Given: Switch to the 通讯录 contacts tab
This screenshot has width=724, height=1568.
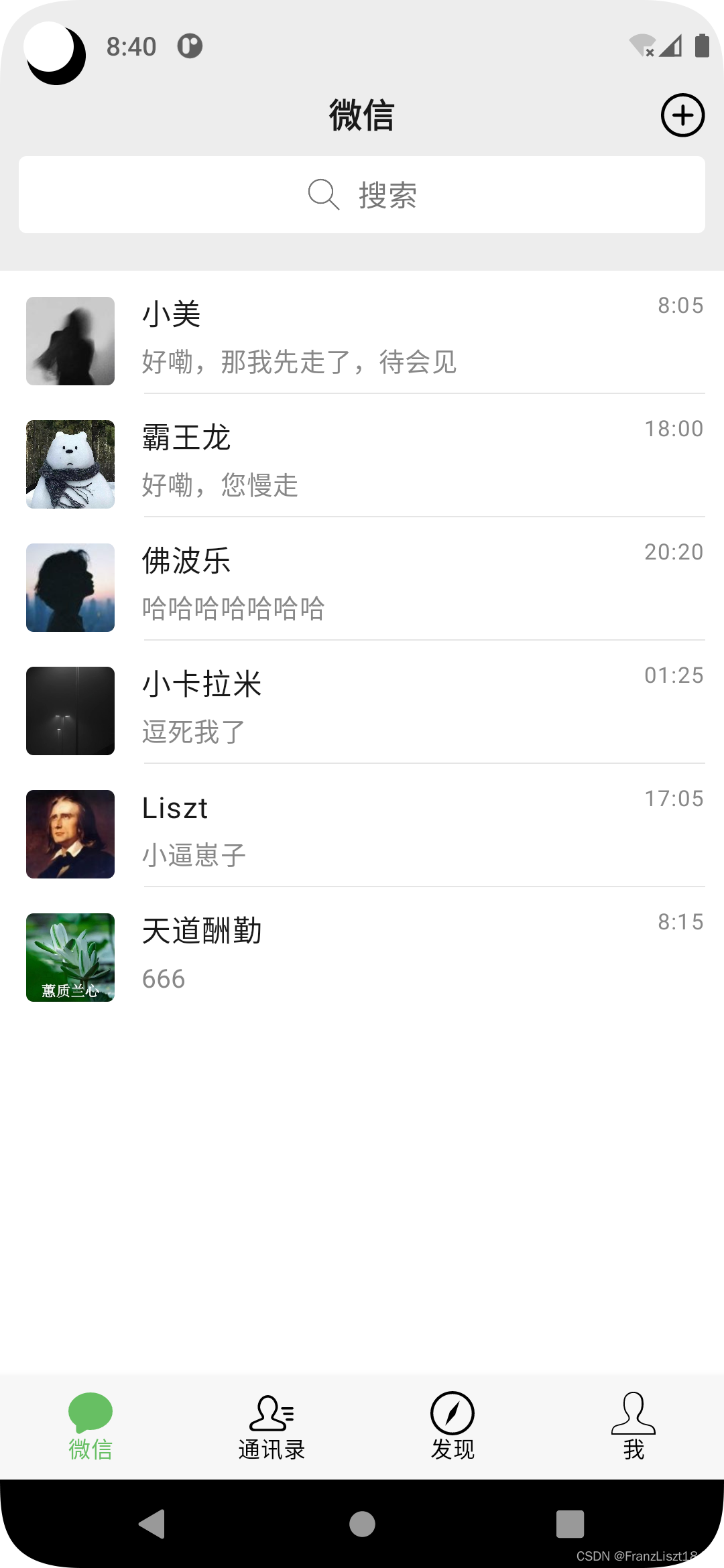Looking at the screenshot, I should pos(271,1426).
